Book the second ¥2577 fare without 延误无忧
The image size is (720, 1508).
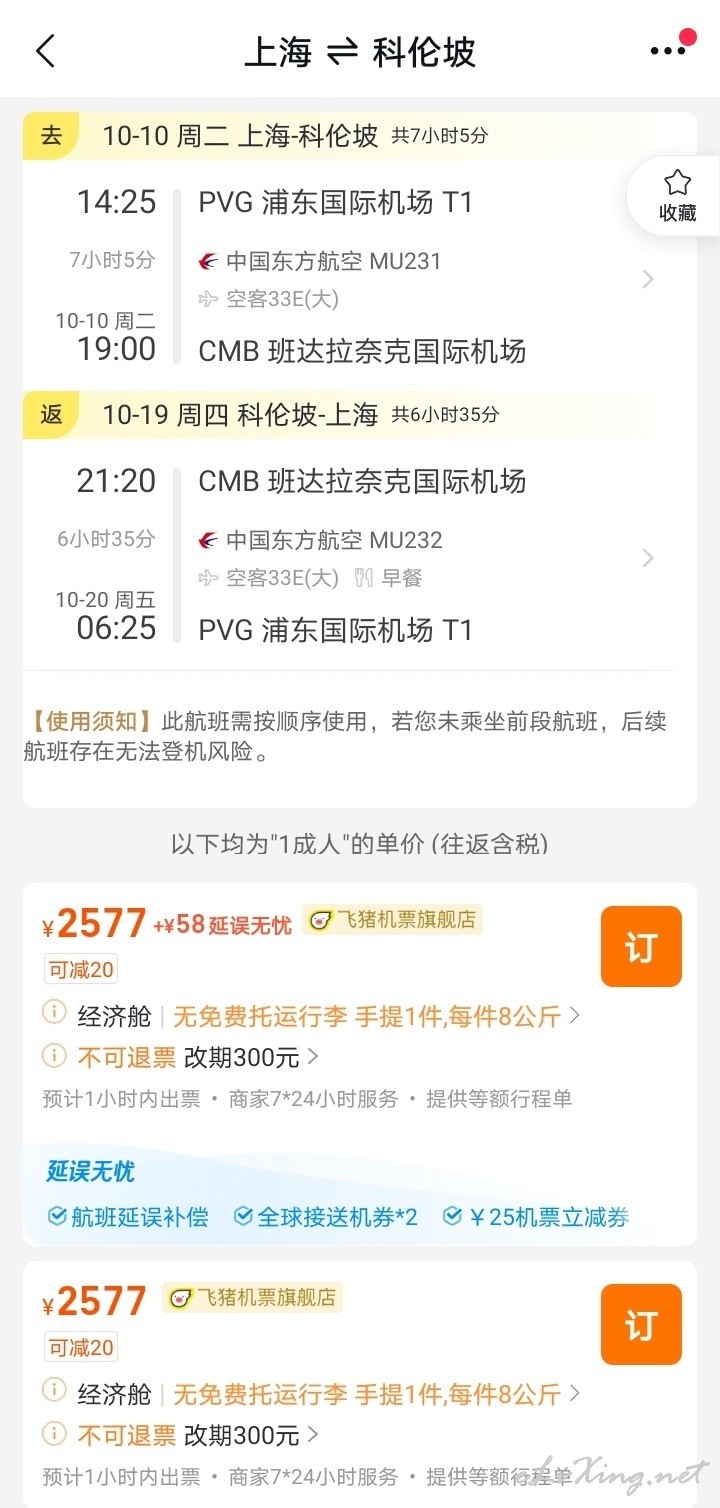641,1325
